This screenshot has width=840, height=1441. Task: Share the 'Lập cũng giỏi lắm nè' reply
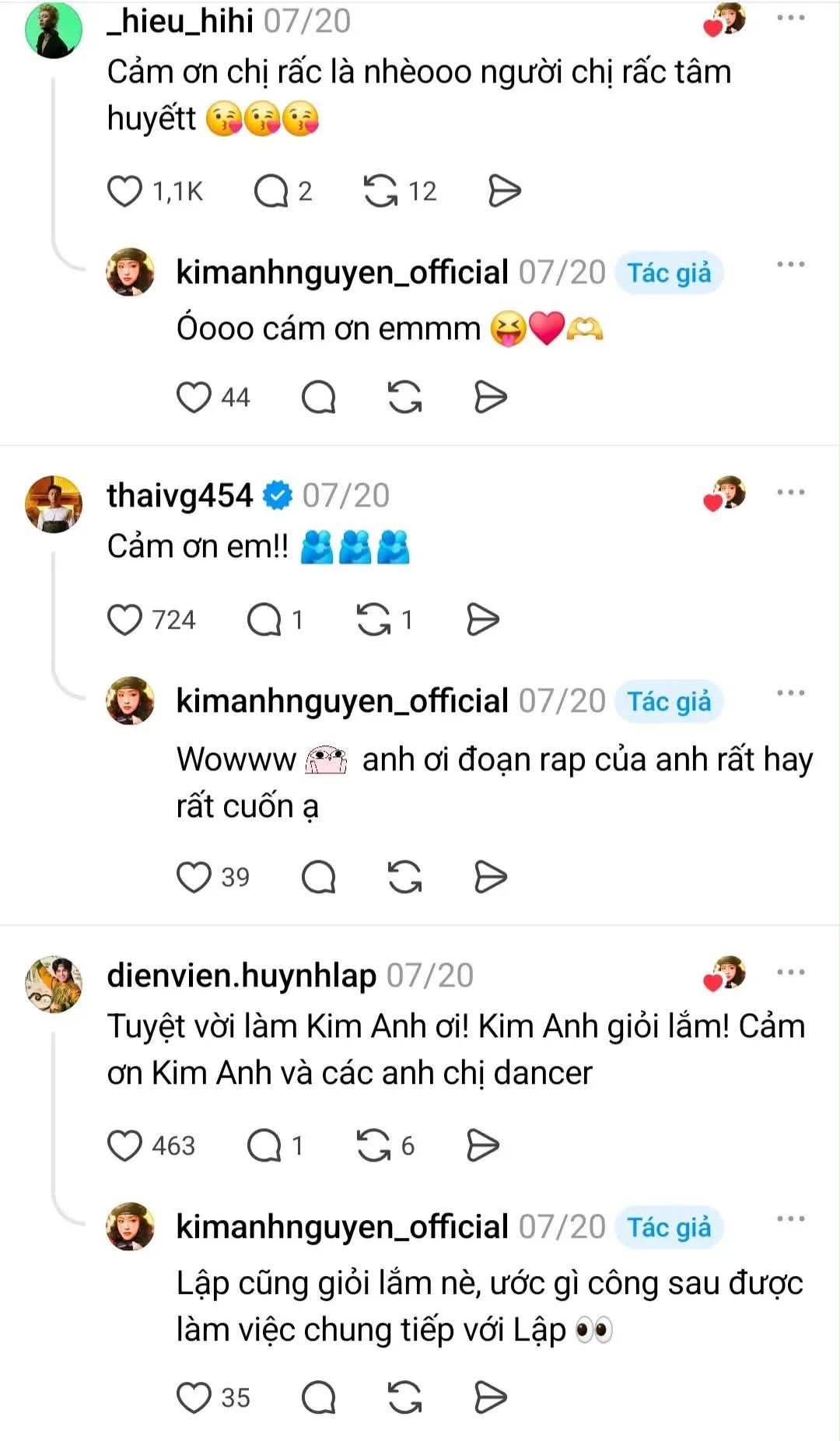[x=490, y=1398]
